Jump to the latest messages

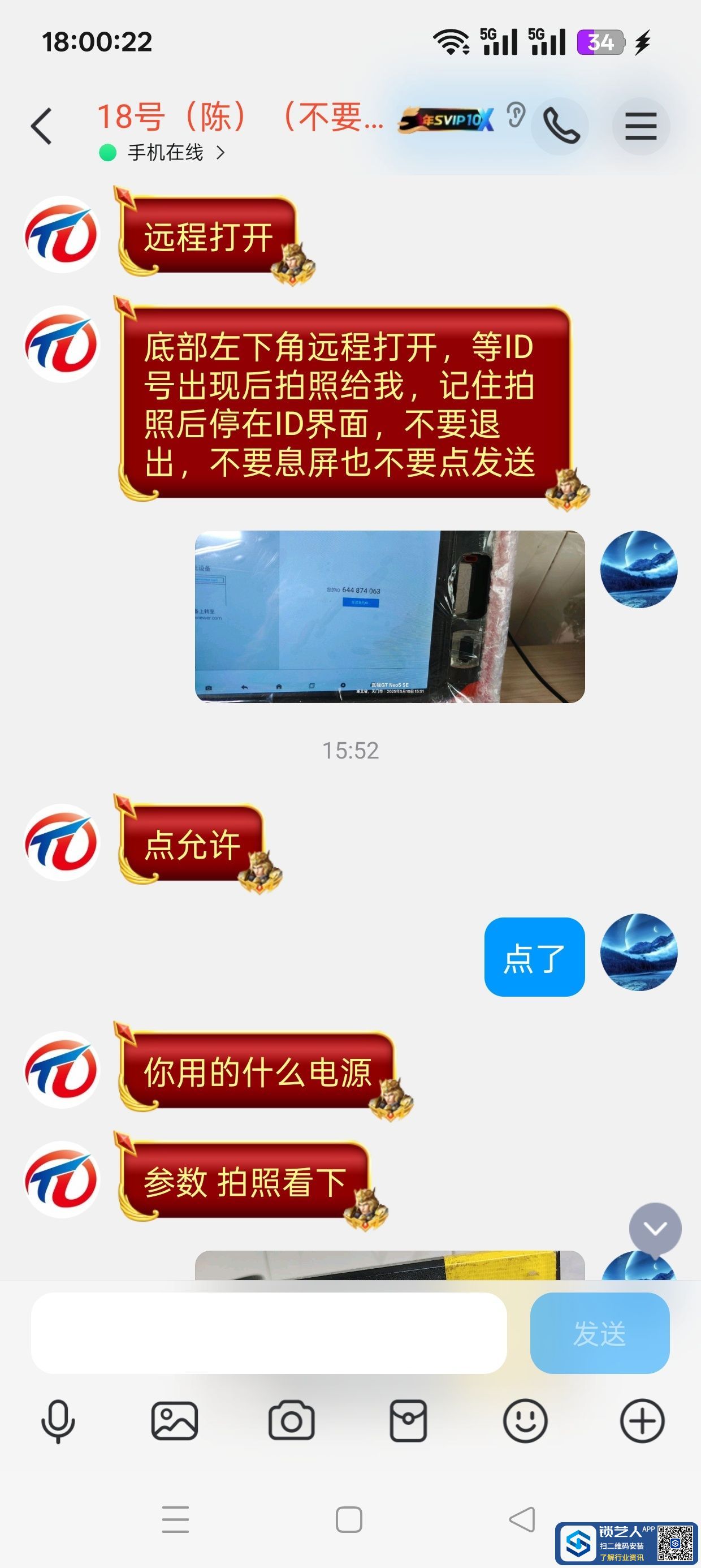pos(655,1229)
